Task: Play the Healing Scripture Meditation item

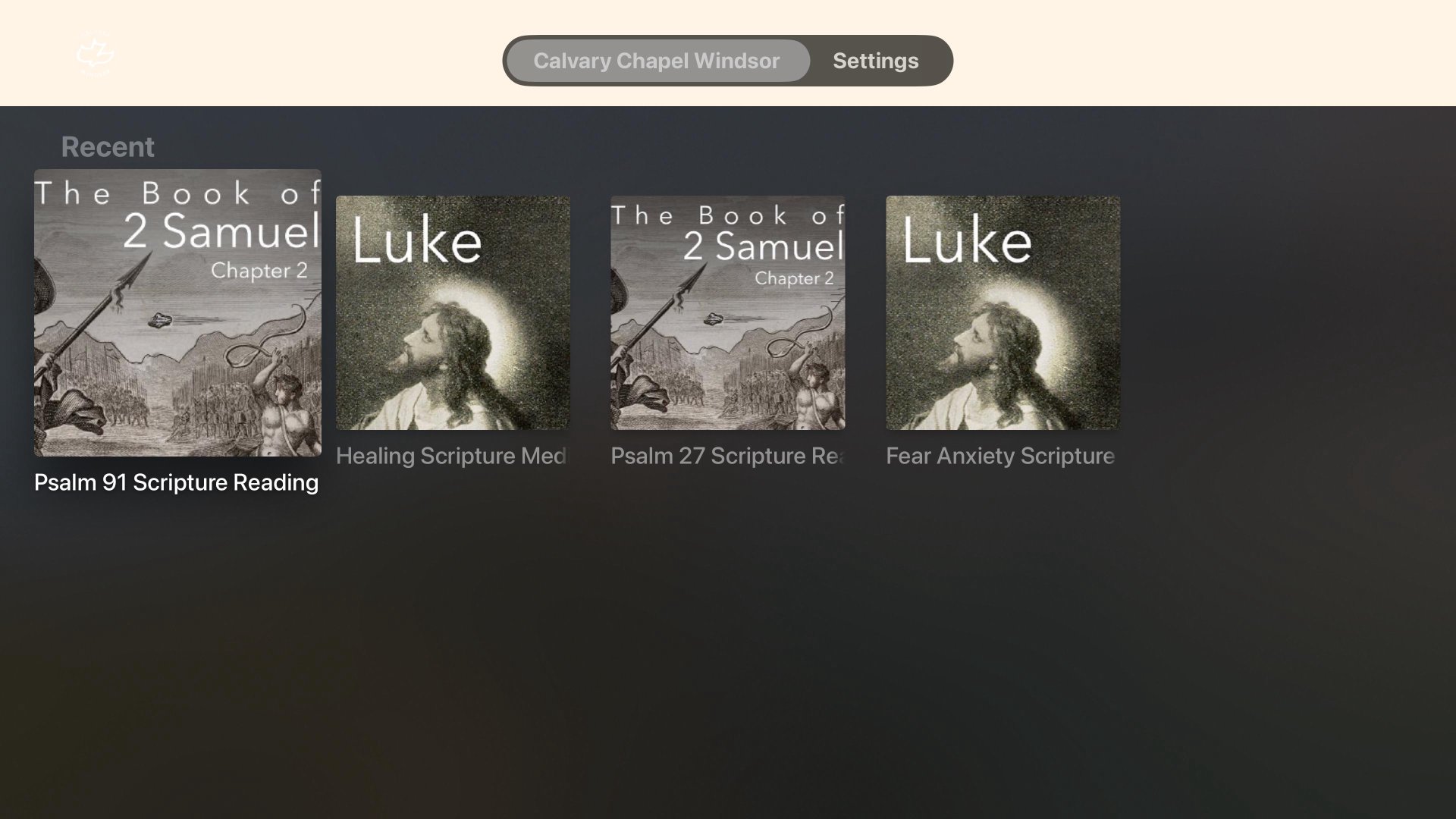Action: pyautogui.click(x=453, y=312)
